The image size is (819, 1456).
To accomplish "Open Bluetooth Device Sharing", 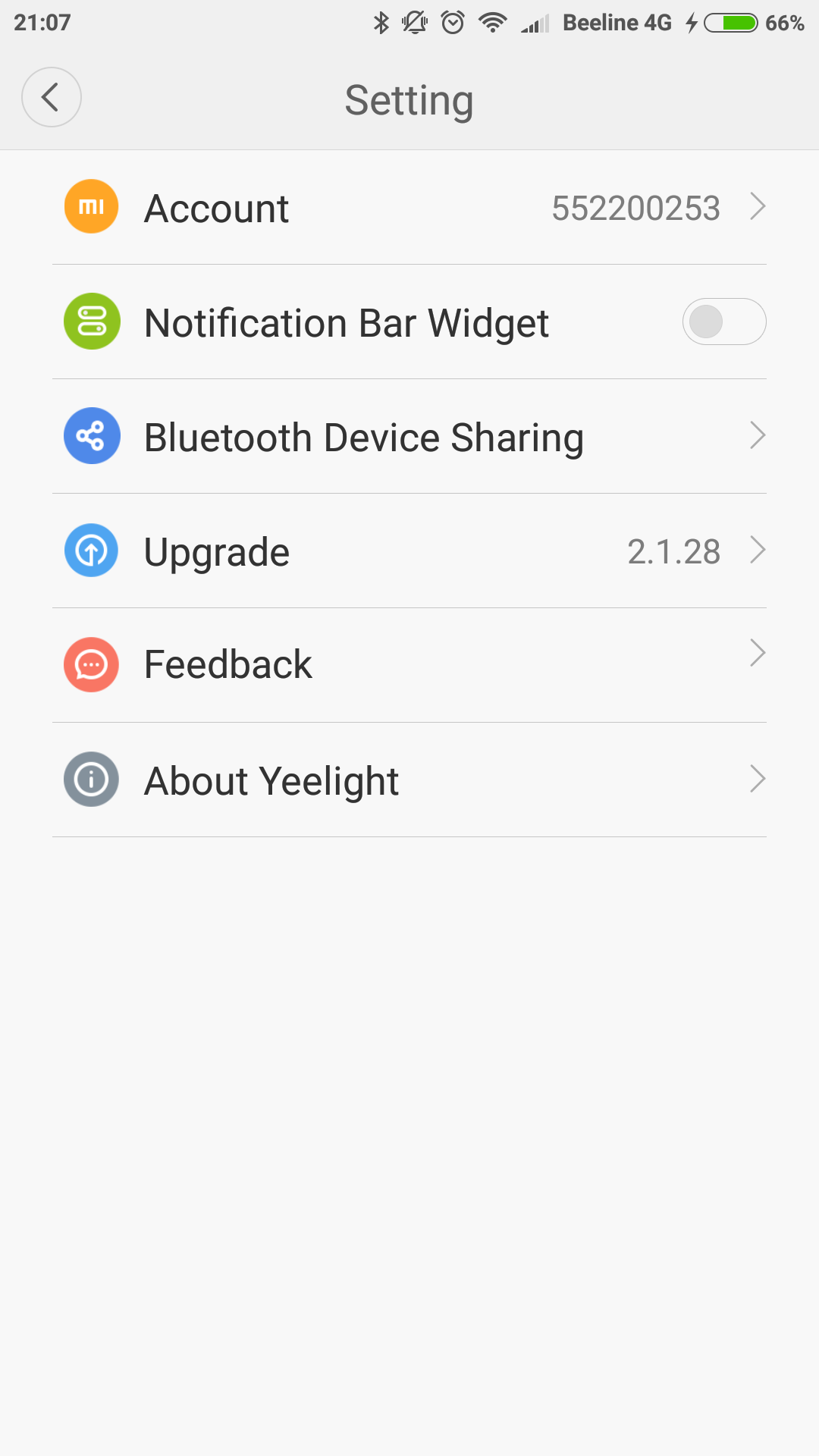I will 409,437.
